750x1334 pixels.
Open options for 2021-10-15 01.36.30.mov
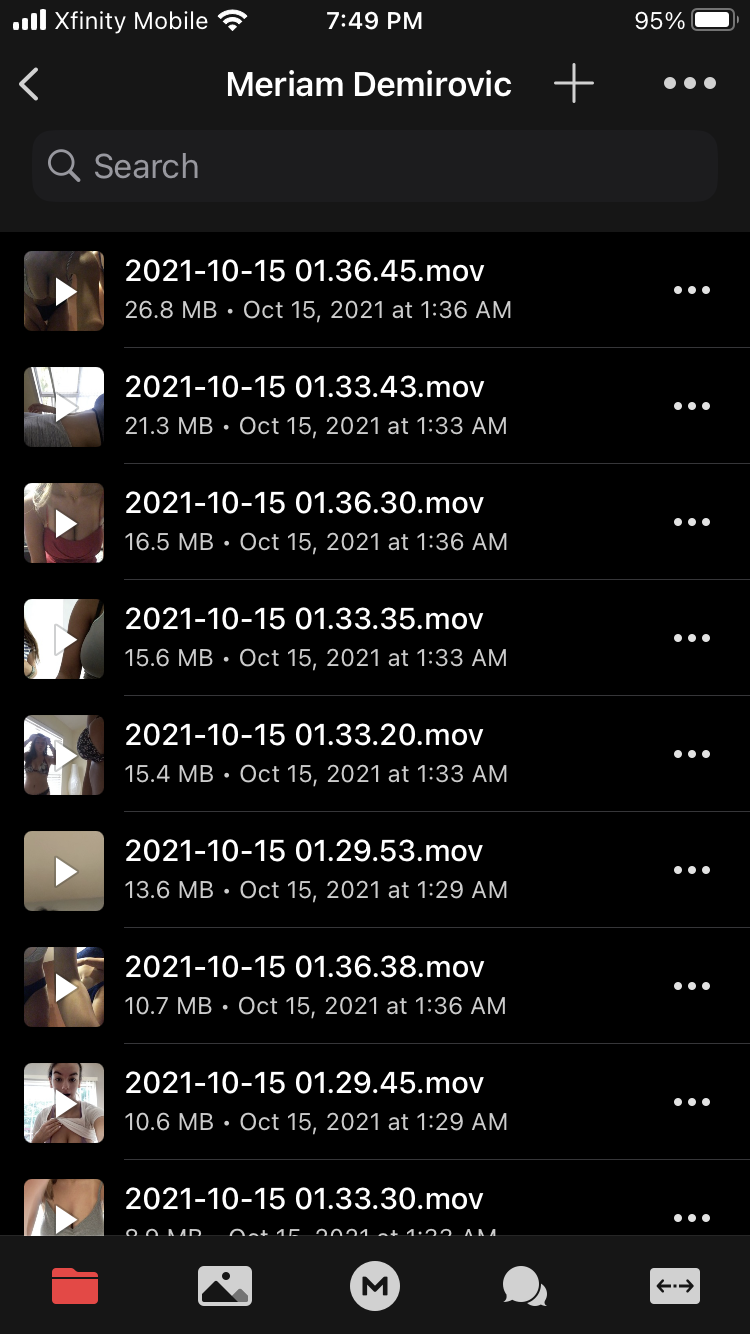click(x=691, y=522)
